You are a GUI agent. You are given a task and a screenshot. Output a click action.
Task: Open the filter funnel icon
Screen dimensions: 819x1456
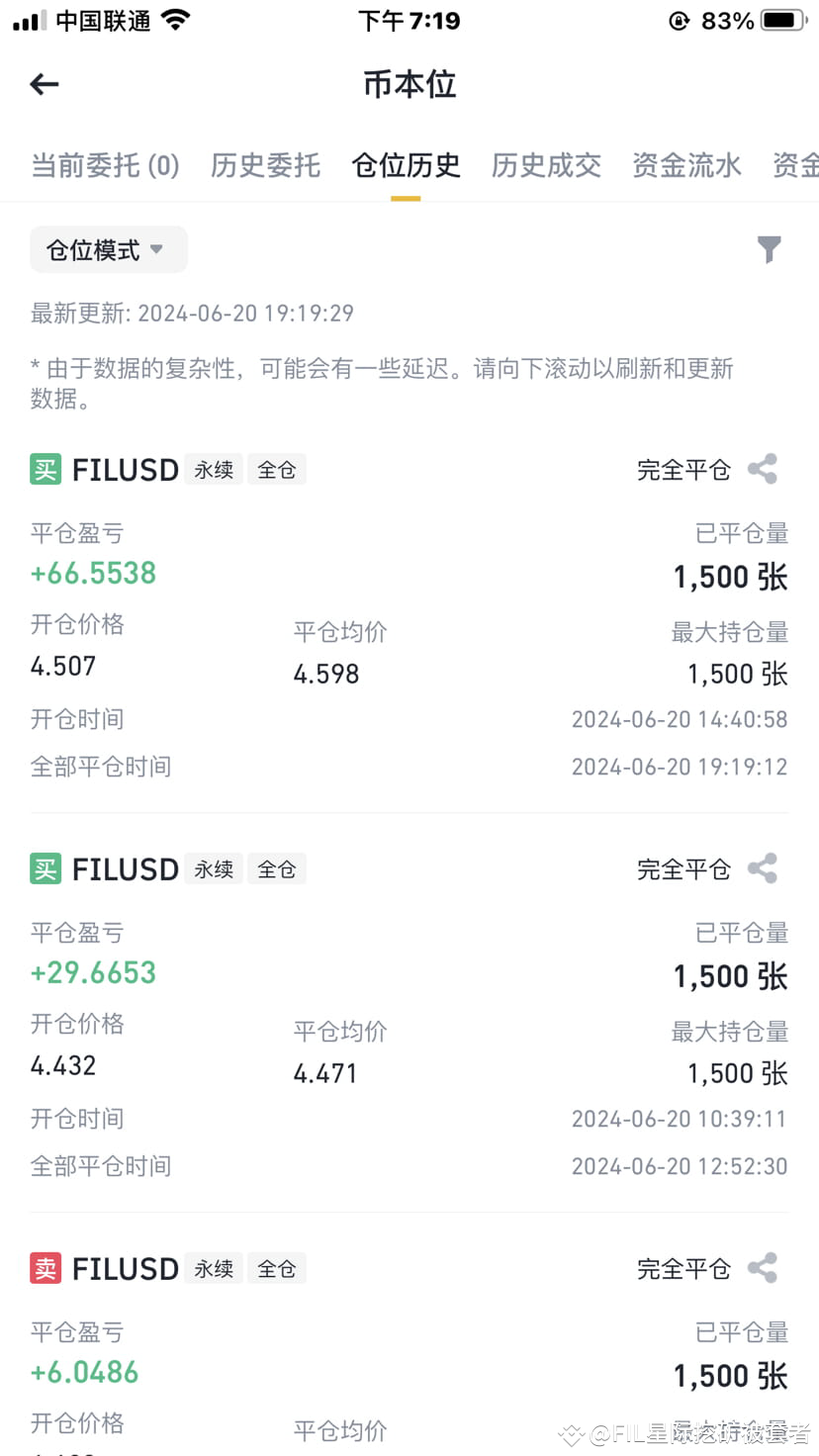pyautogui.click(x=770, y=249)
